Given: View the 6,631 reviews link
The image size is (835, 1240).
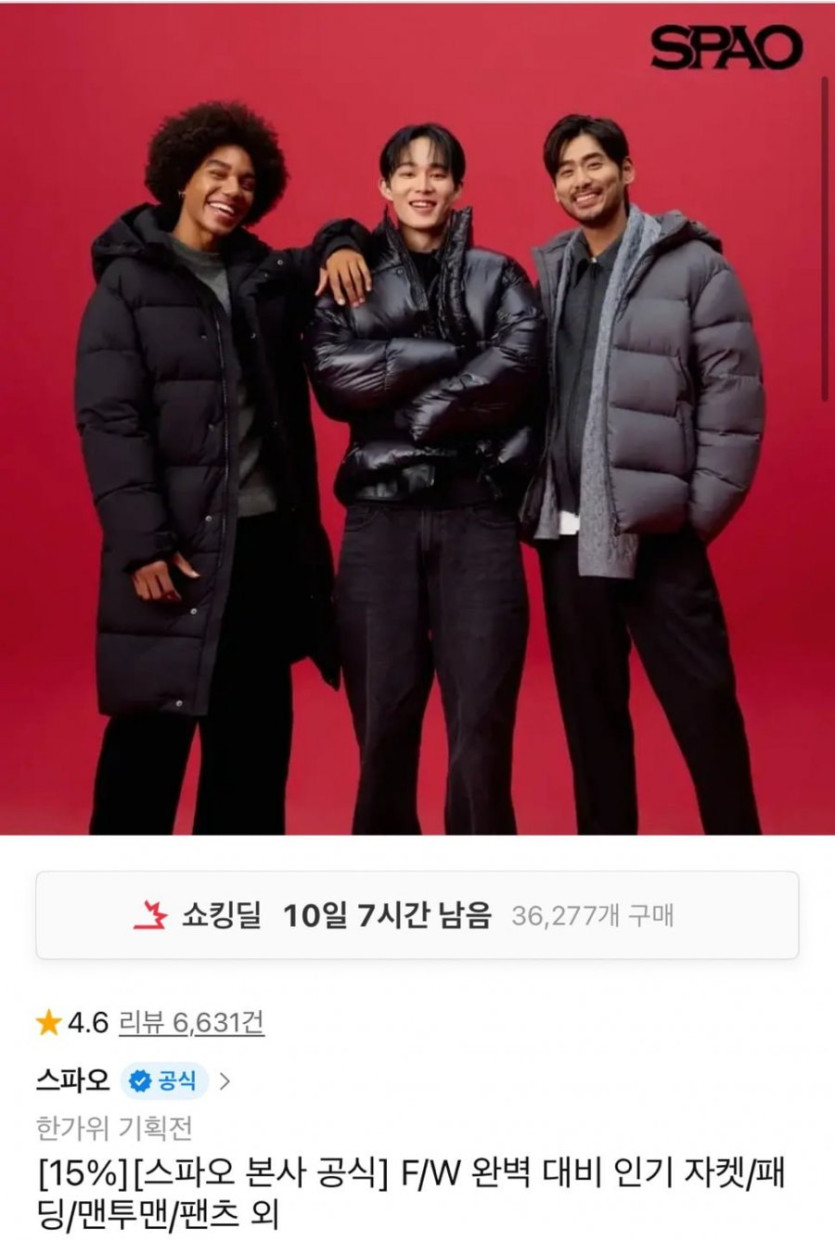Looking at the screenshot, I should 191,1022.
